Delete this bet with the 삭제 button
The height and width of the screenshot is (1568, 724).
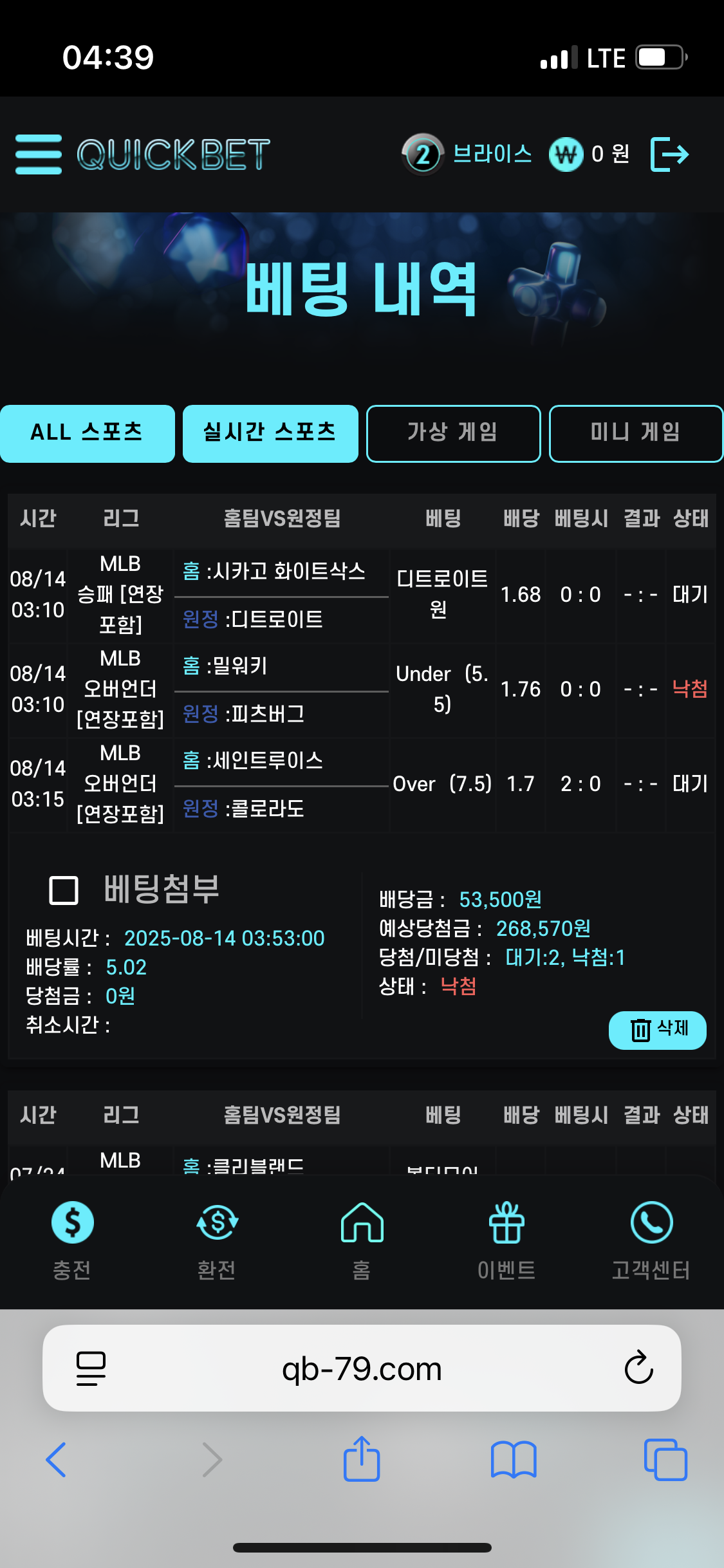(657, 1030)
